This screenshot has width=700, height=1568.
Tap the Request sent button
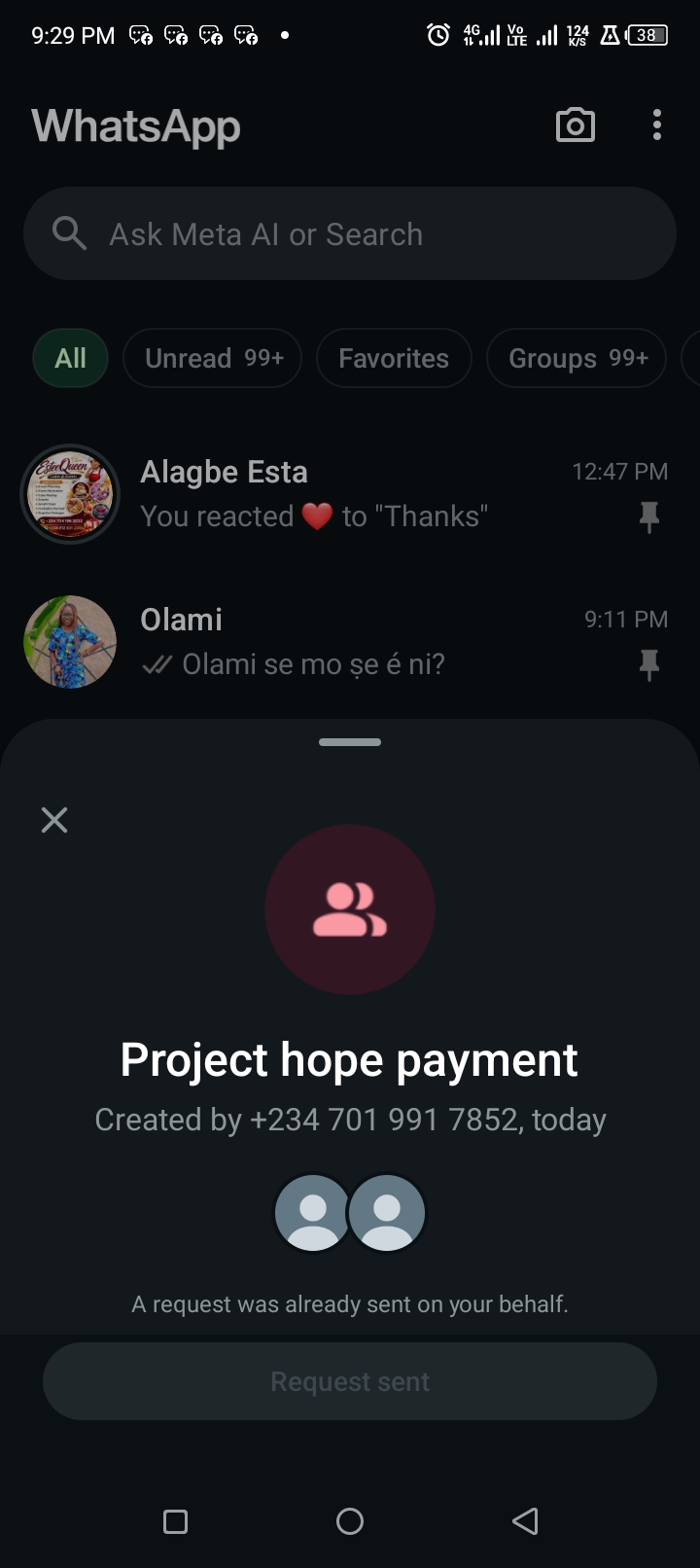350,1381
